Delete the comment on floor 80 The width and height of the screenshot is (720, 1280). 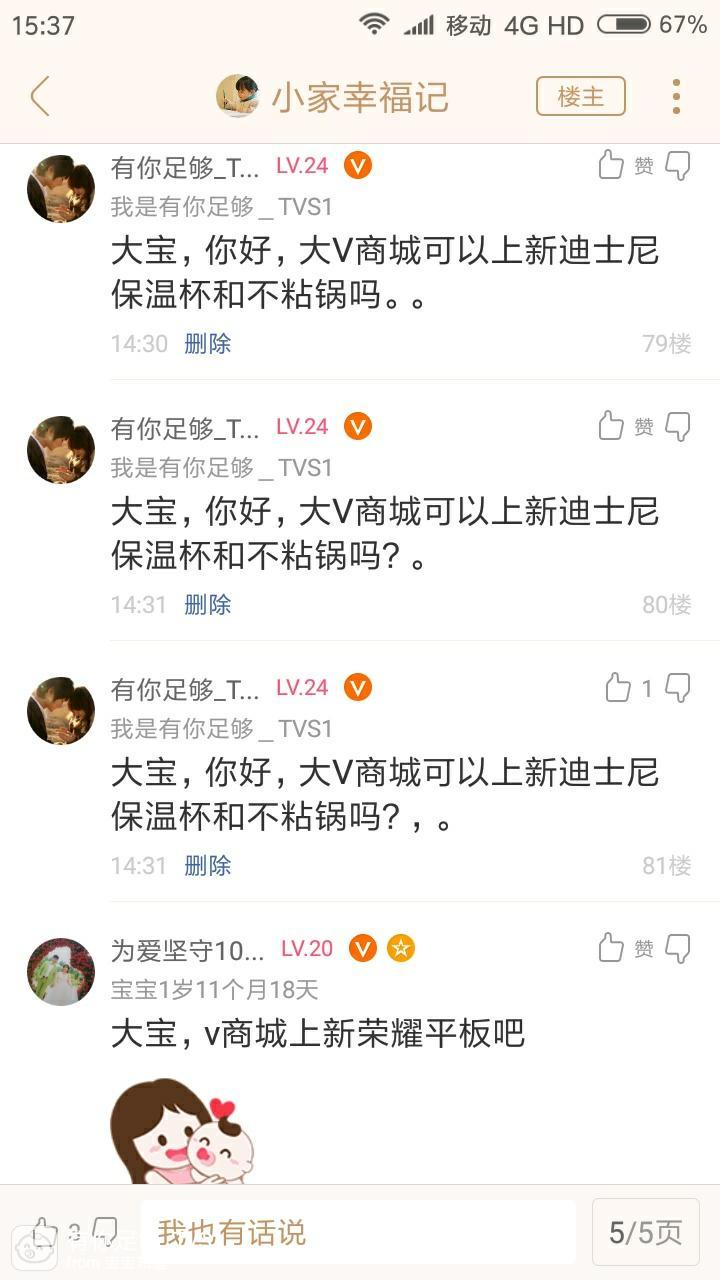(x=207, y=604)
